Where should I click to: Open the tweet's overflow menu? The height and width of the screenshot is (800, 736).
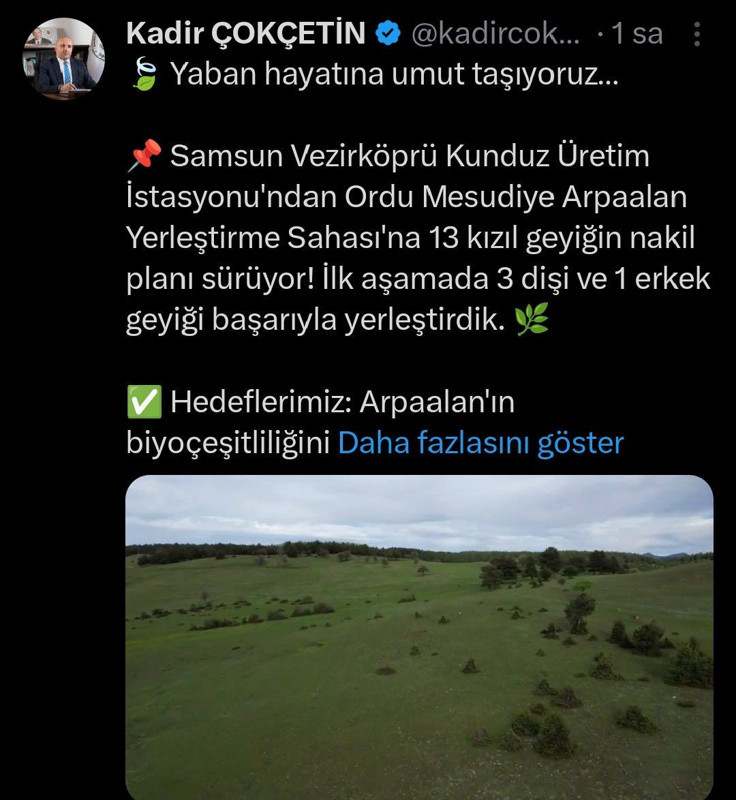click(697, 34)
